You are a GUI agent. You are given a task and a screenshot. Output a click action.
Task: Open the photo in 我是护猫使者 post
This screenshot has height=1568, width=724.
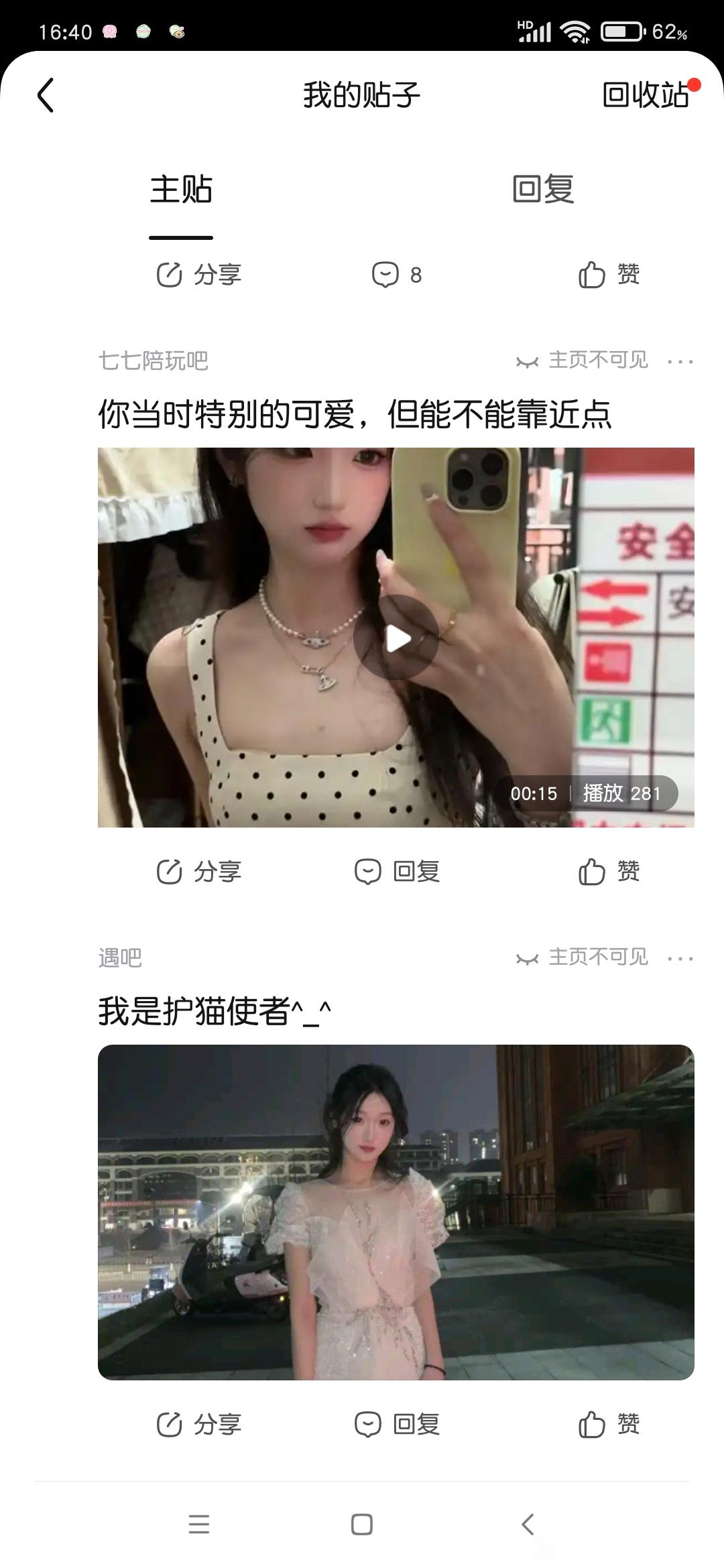point(396,1212)
